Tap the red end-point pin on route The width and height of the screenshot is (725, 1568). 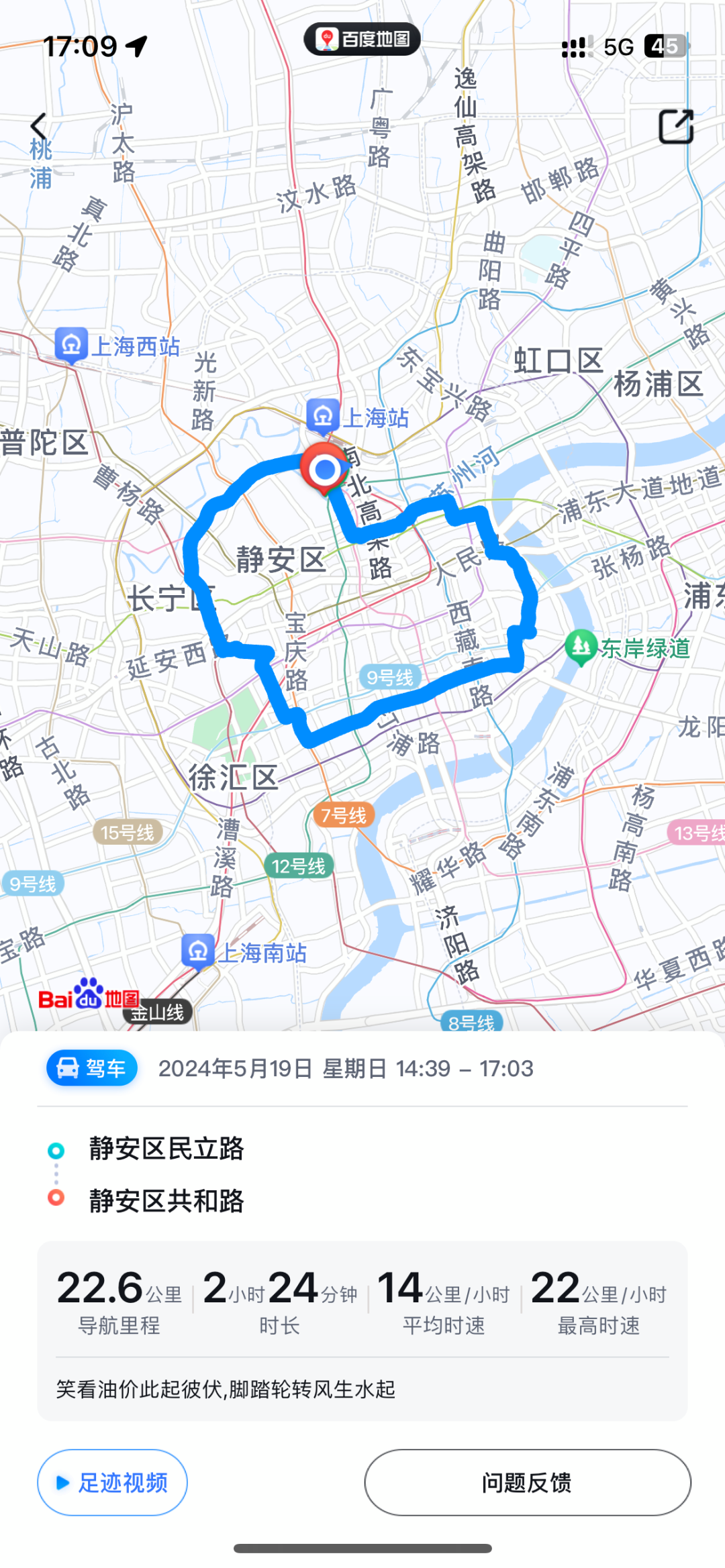(325, 469)
